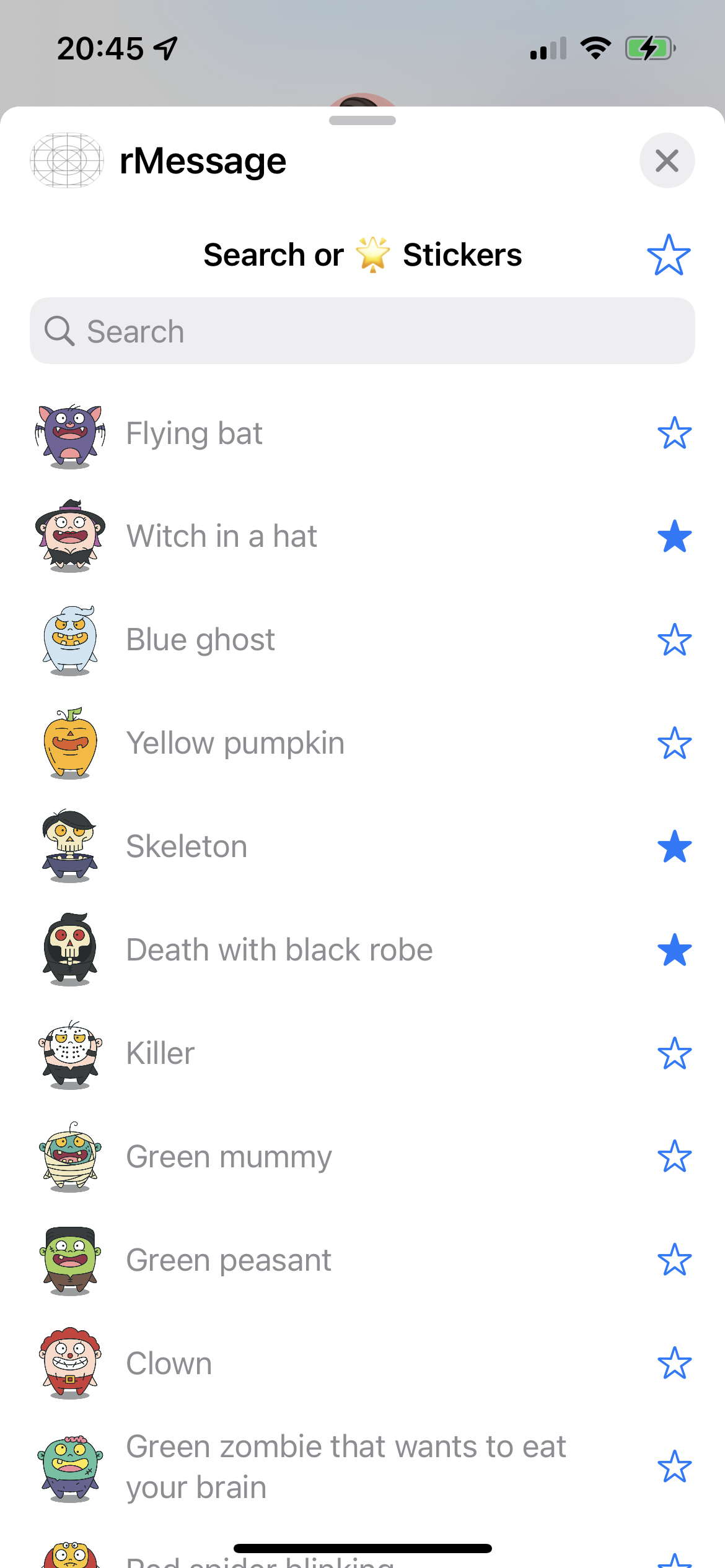Select the Flying bat sticker
This screenshot has height=1568, width=725.
pos(195,433)
